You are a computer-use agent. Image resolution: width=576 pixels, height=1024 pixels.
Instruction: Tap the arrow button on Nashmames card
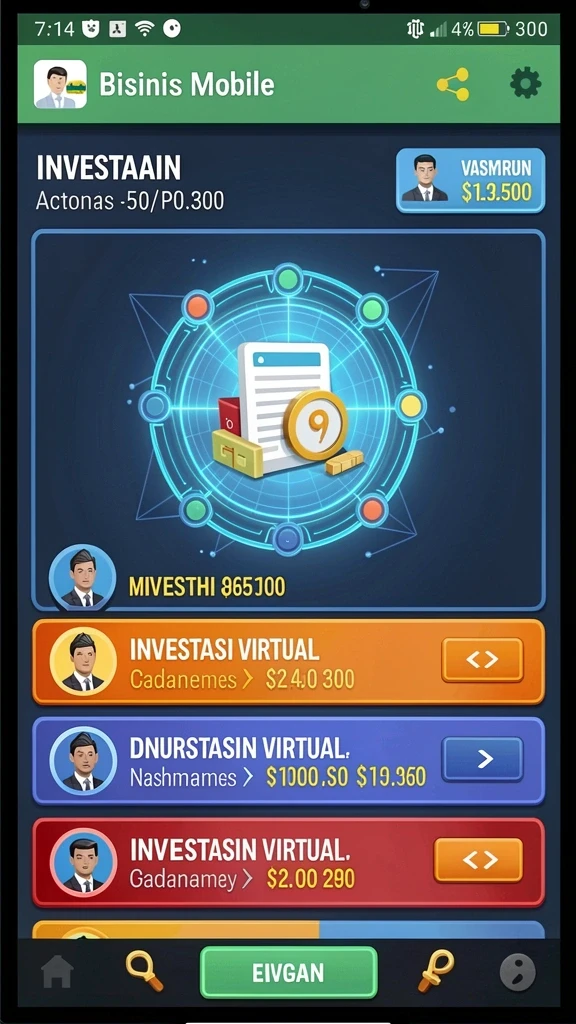(482, 759)
